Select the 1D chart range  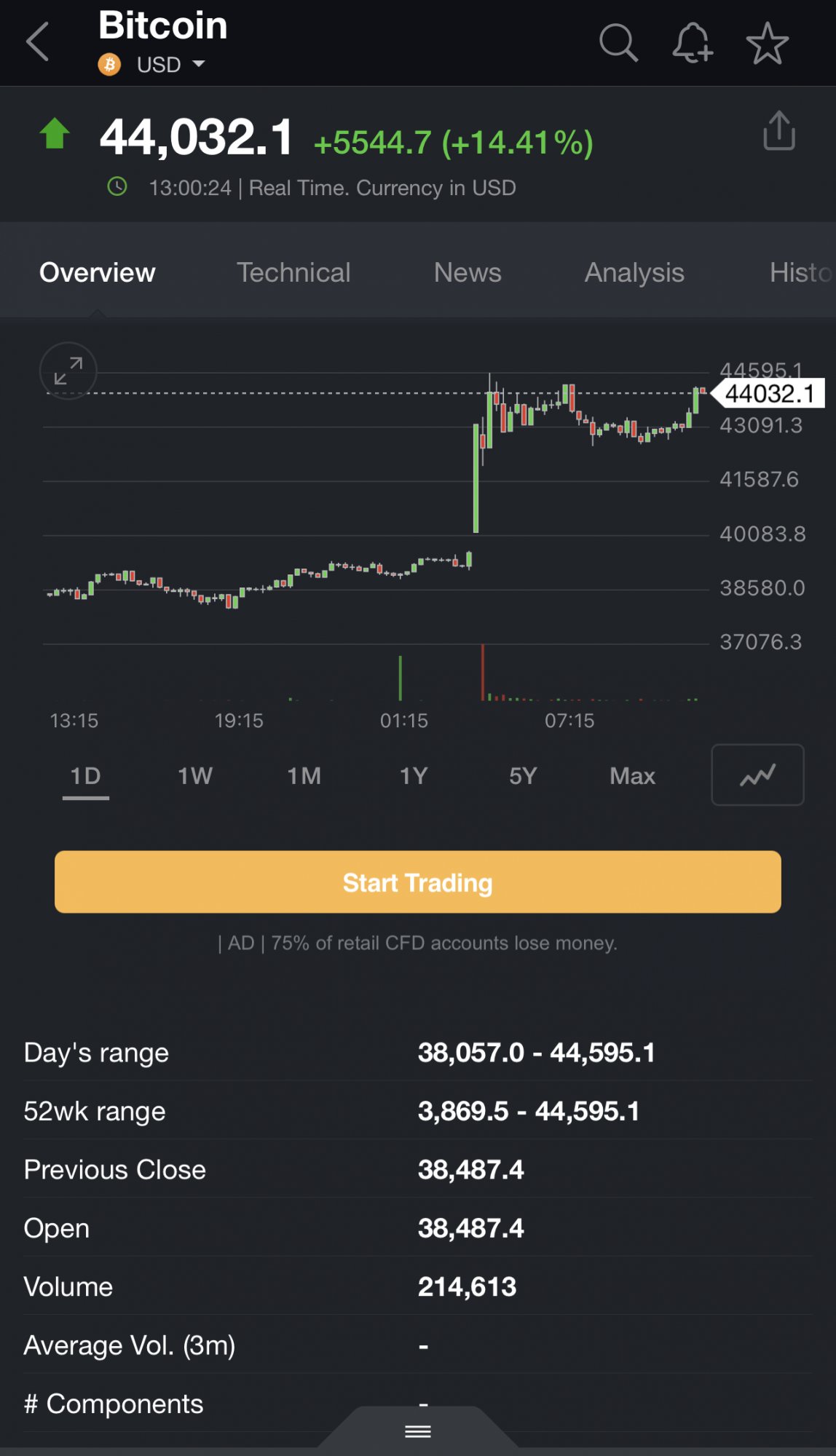85,776
